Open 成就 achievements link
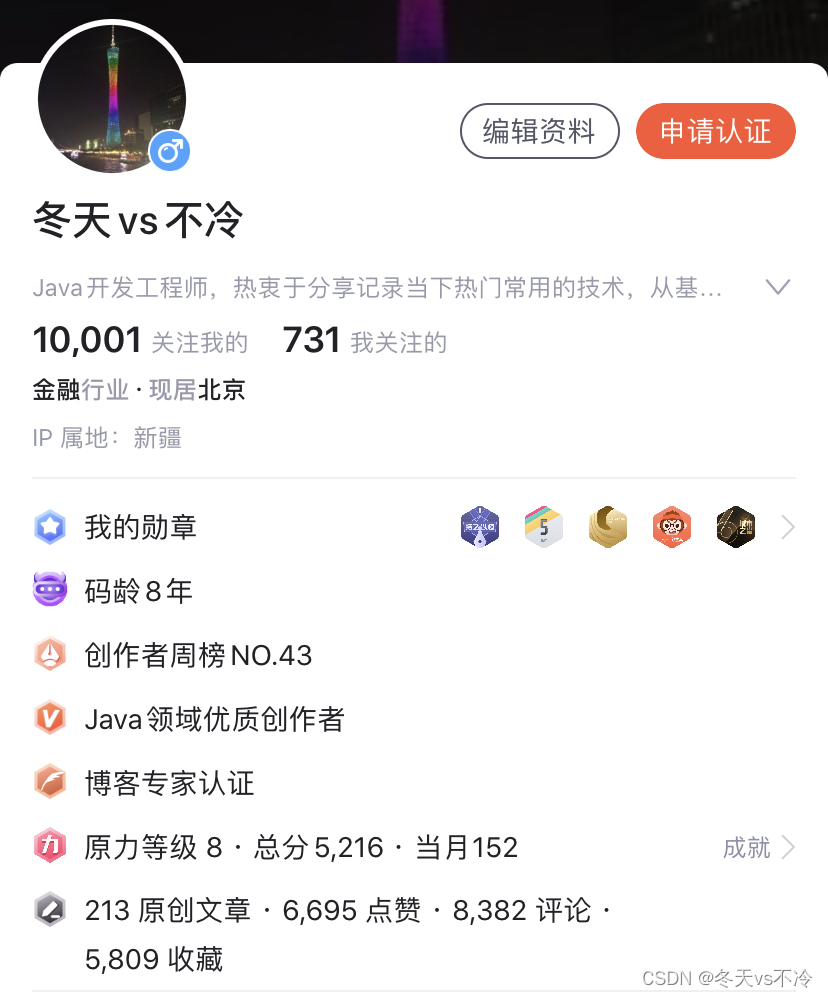 [x=759, y=847]
